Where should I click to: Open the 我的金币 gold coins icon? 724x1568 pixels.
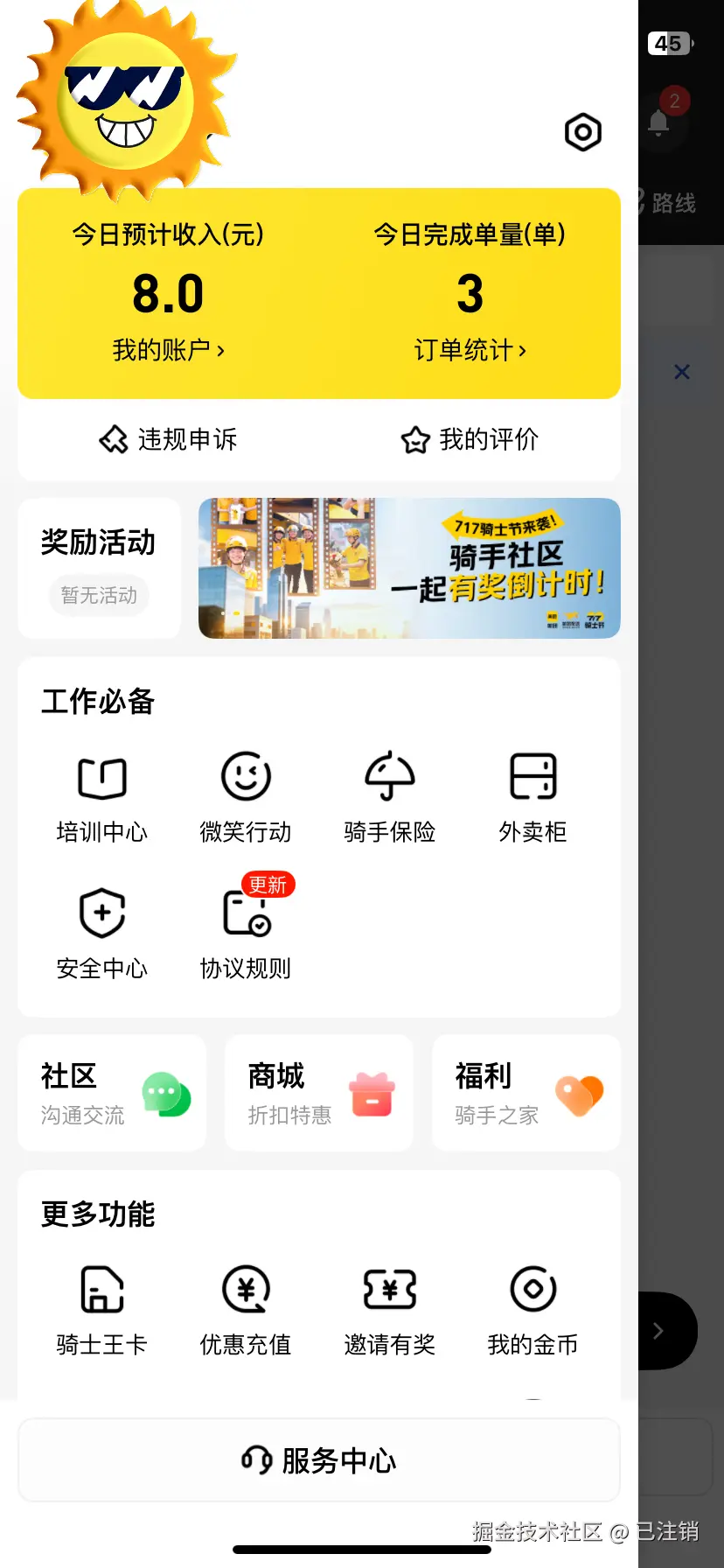point(533,1288)
